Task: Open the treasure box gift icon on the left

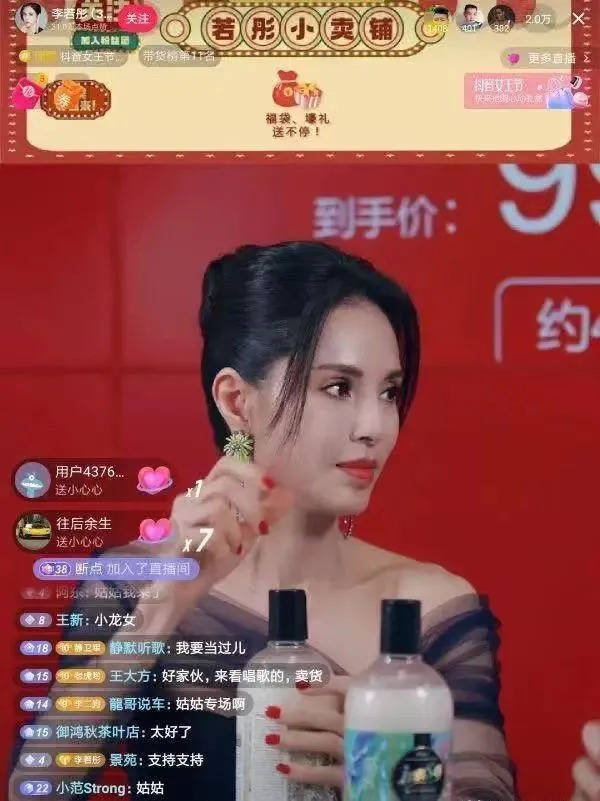Action: pos(81,98)
